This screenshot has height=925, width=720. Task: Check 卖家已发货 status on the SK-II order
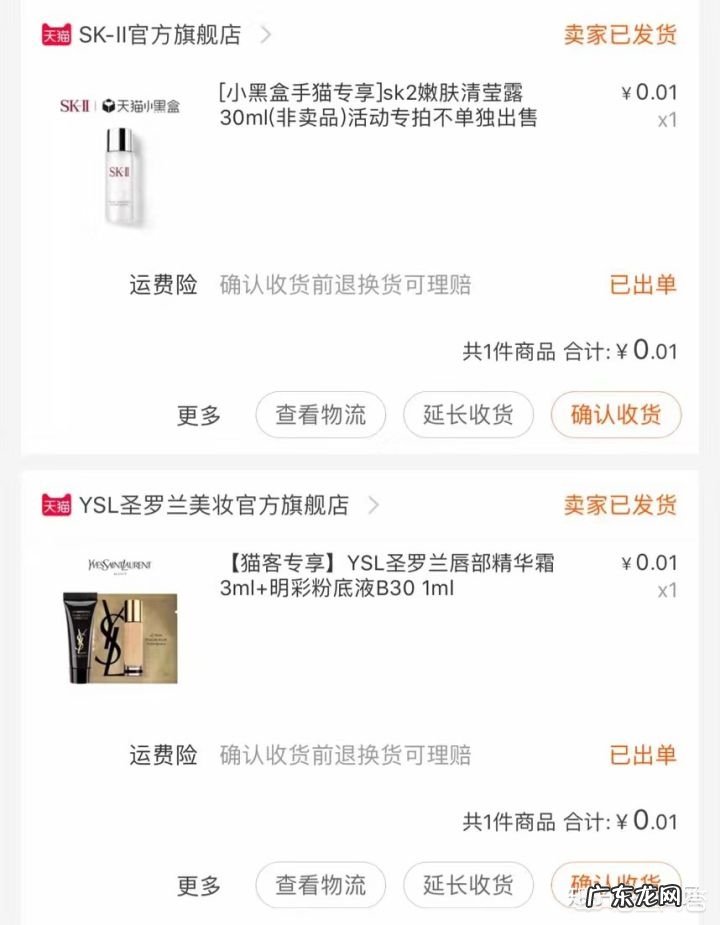coord(621,33)
